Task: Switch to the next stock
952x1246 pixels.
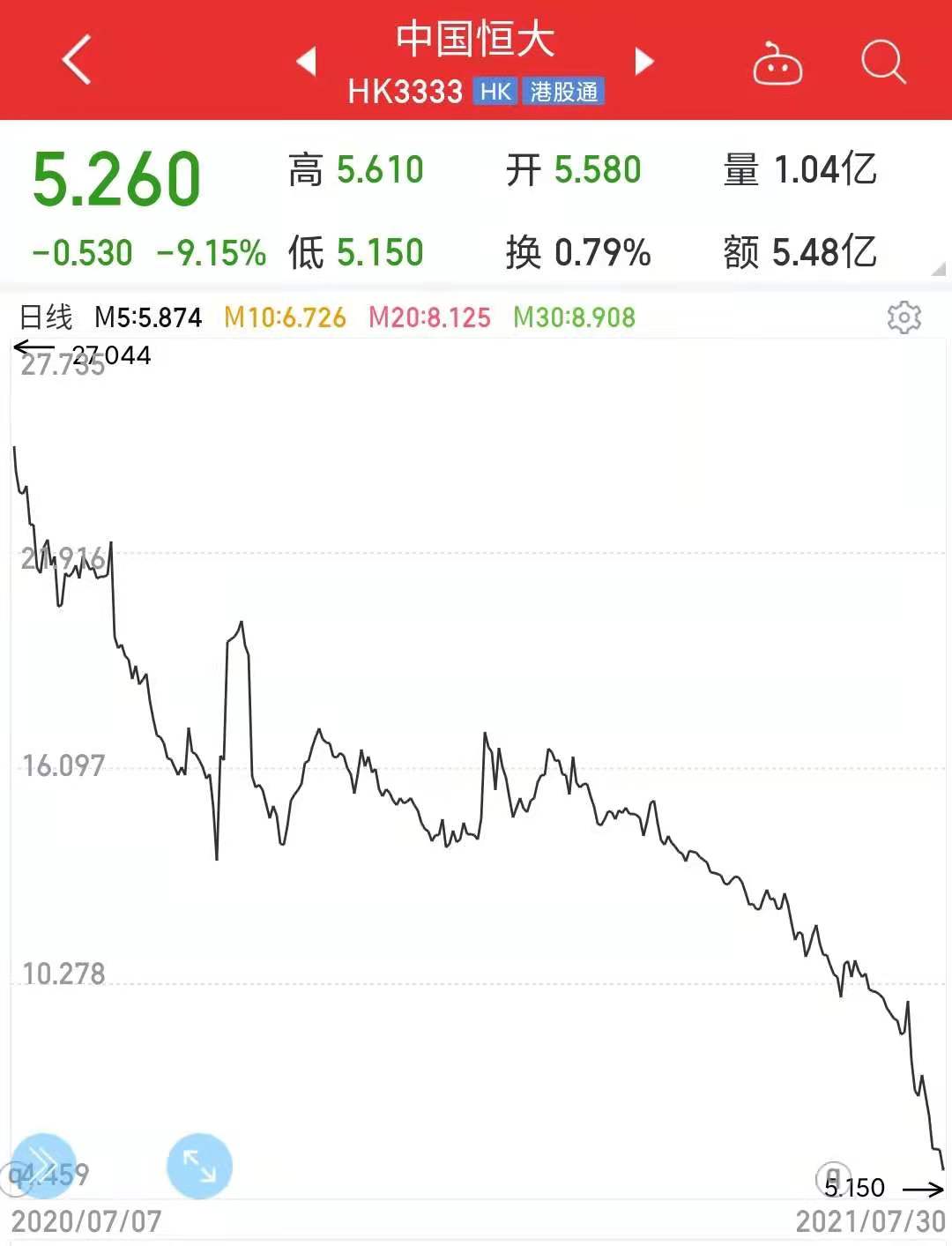Action: coord(645,61)
